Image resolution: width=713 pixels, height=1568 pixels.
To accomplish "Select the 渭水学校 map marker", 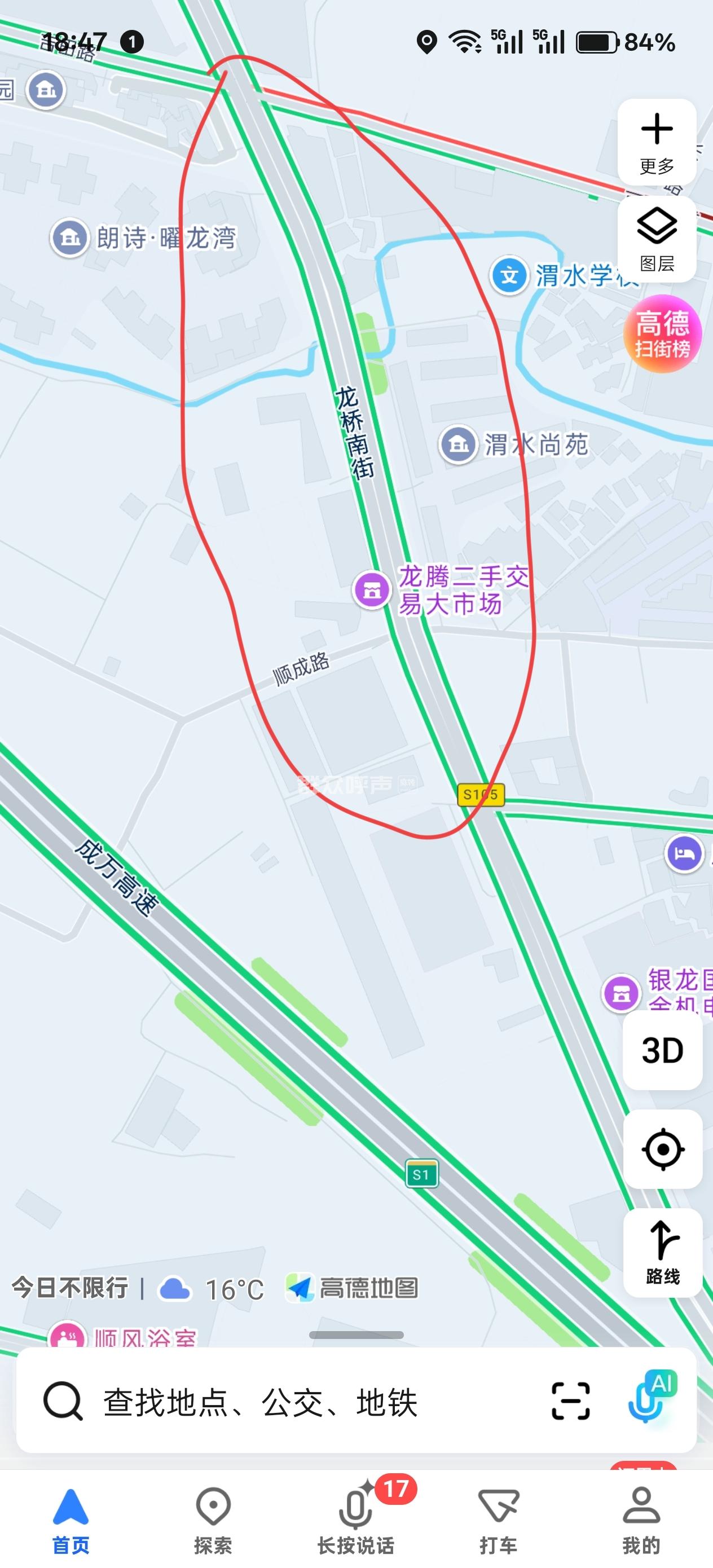I will [509, 275].
